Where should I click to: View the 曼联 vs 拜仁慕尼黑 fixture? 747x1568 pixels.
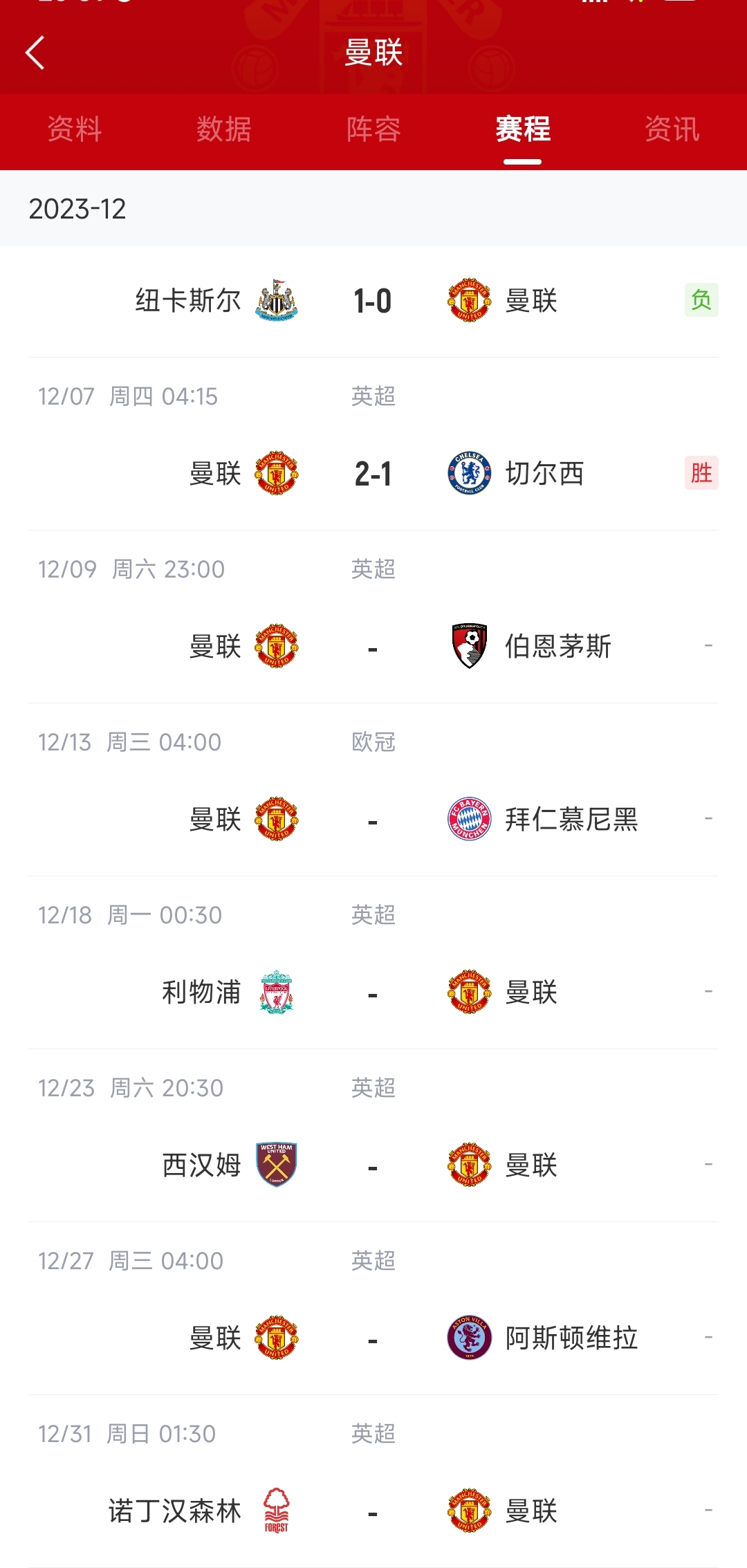(373, 790)
